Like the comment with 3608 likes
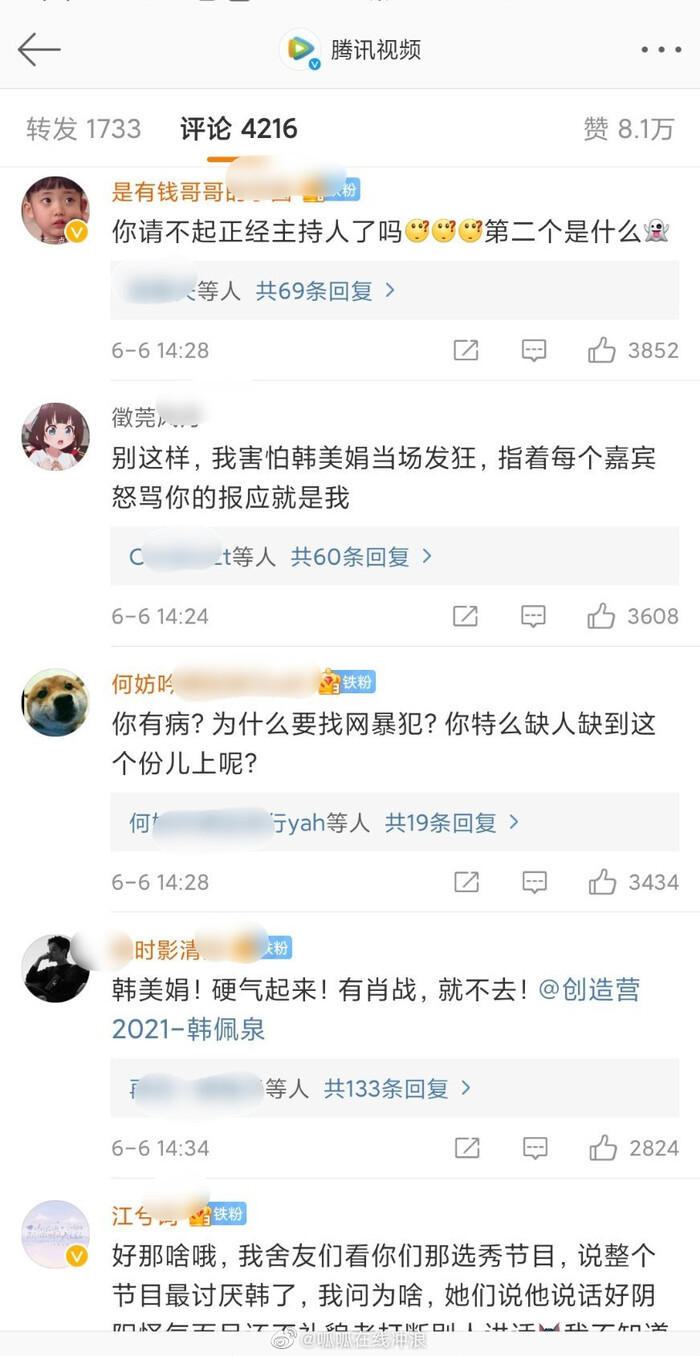The height and width of the screenshot is (1356, 700). pyautogui.click(x=602, y=616)
